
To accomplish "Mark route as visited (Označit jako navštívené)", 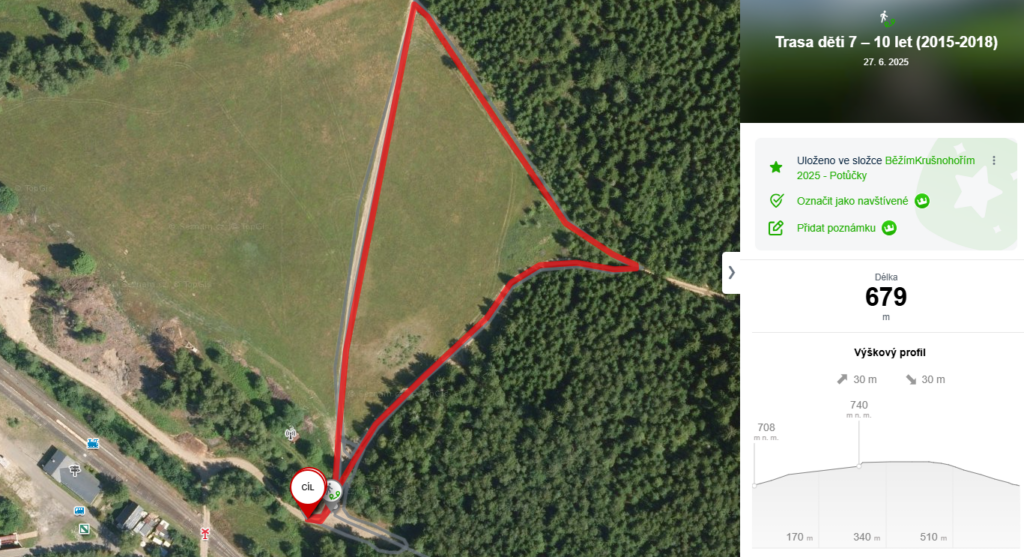I will point(852,201).
